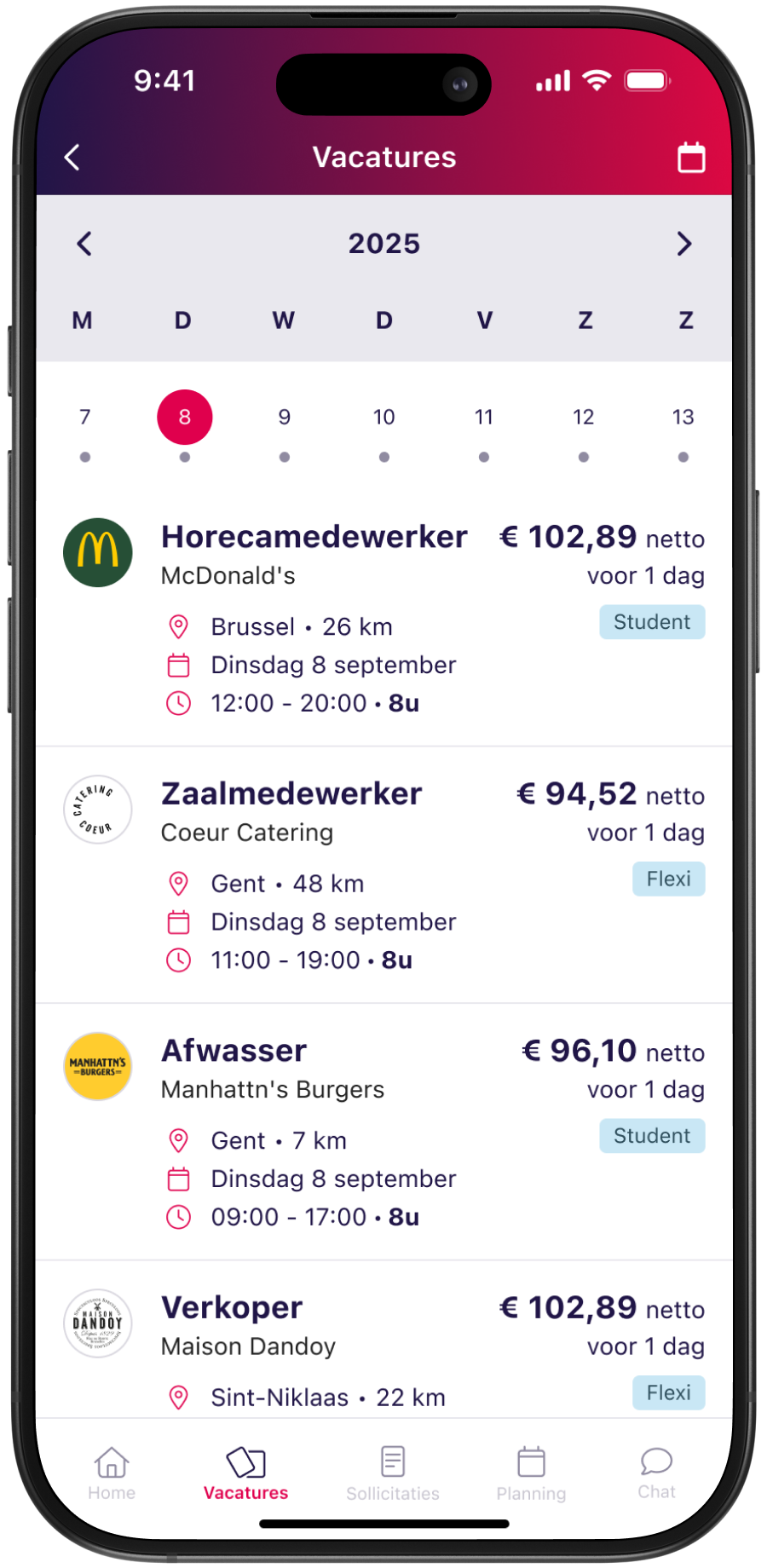Select day 12 in calendar

tap(583, 418)
